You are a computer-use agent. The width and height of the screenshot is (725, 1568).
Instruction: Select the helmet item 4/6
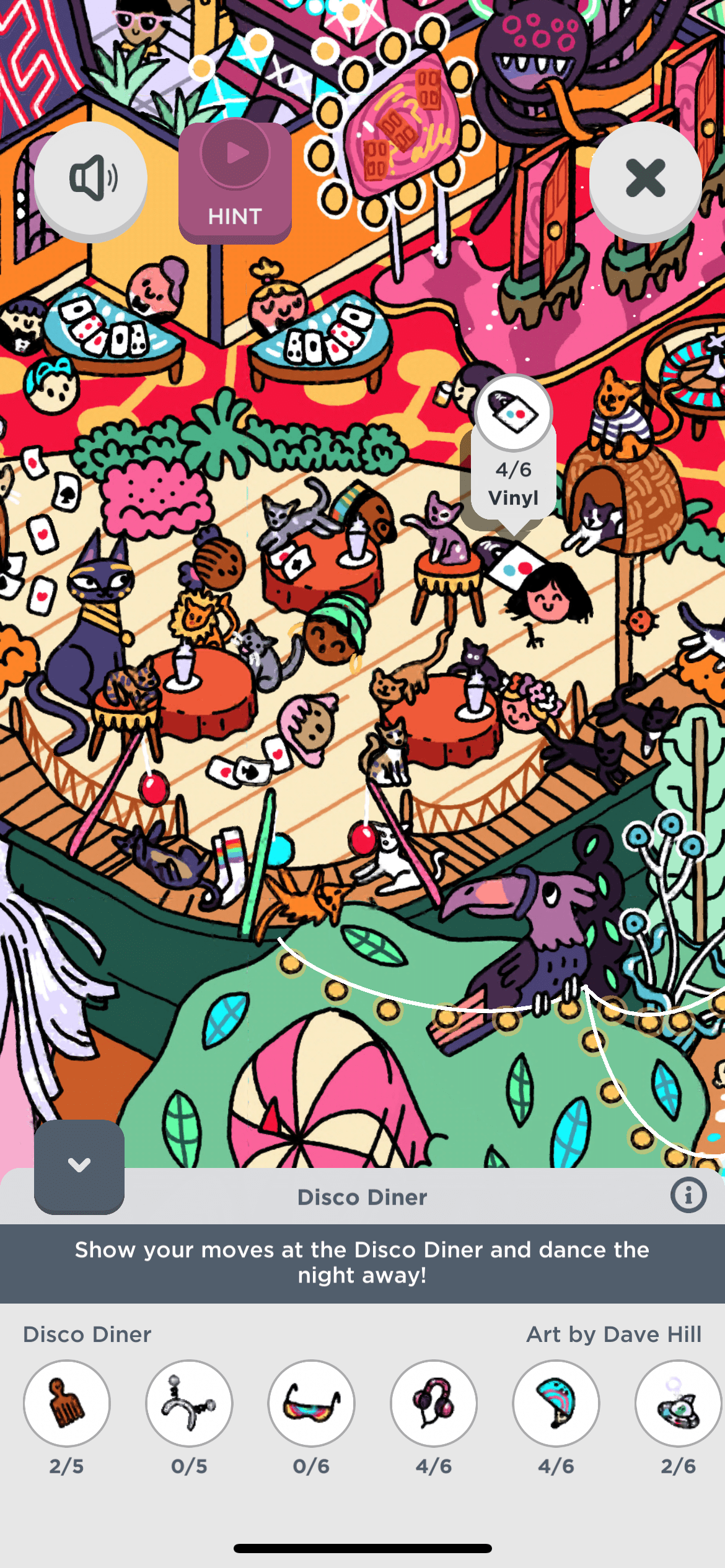click(556, 1403)
